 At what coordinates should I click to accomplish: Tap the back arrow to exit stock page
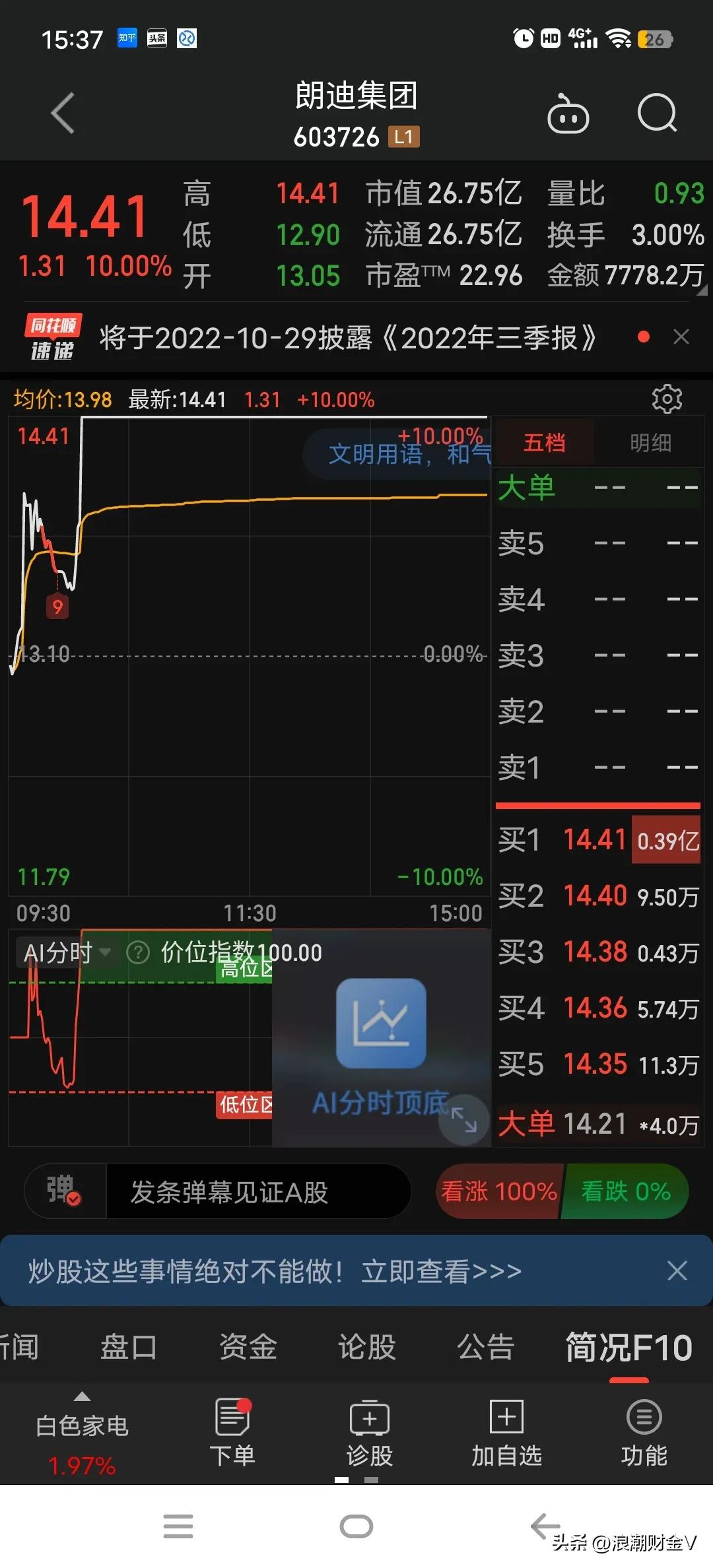tap(61, 112)
